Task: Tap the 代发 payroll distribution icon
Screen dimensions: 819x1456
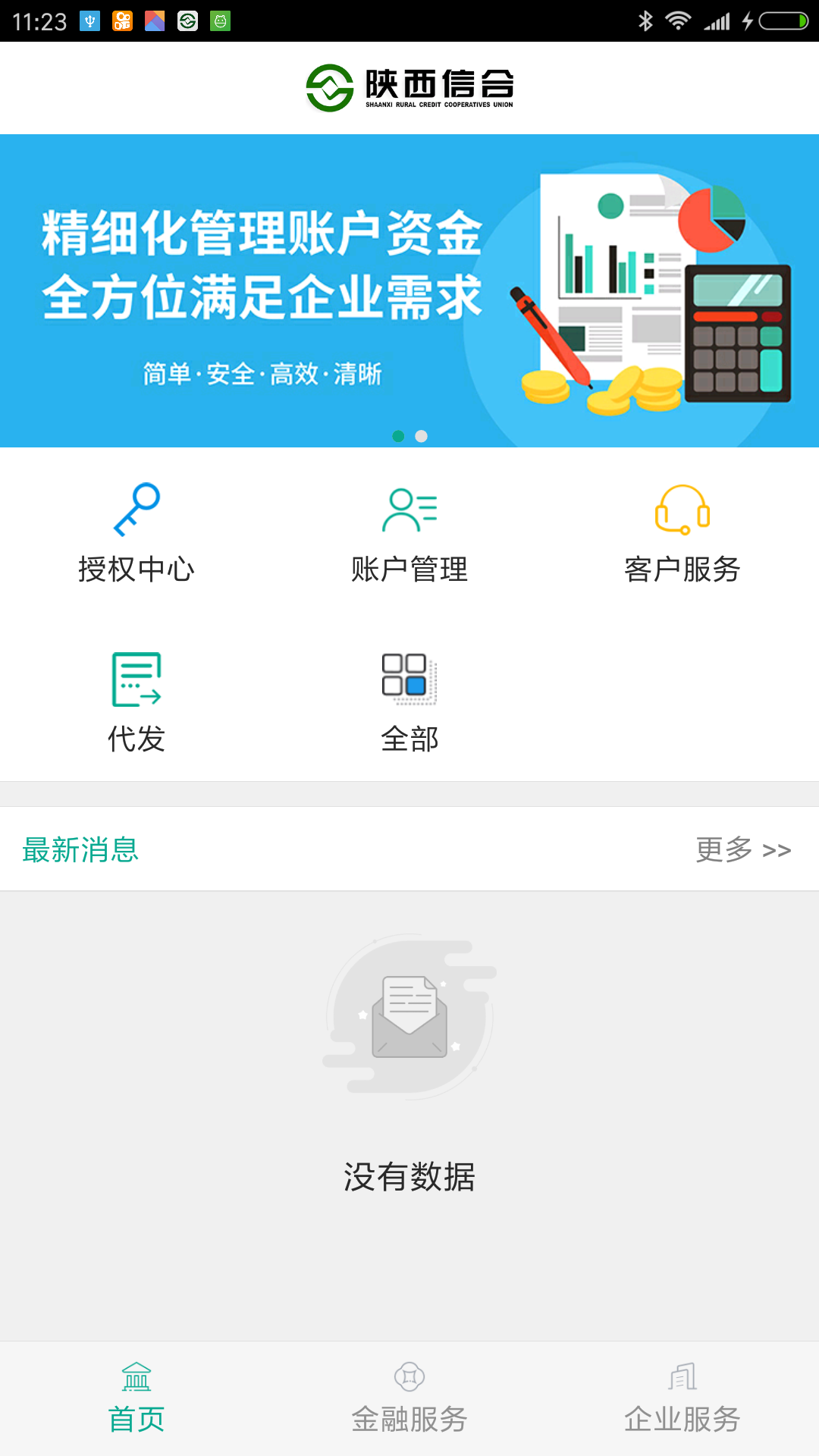Action: [138, 698]
